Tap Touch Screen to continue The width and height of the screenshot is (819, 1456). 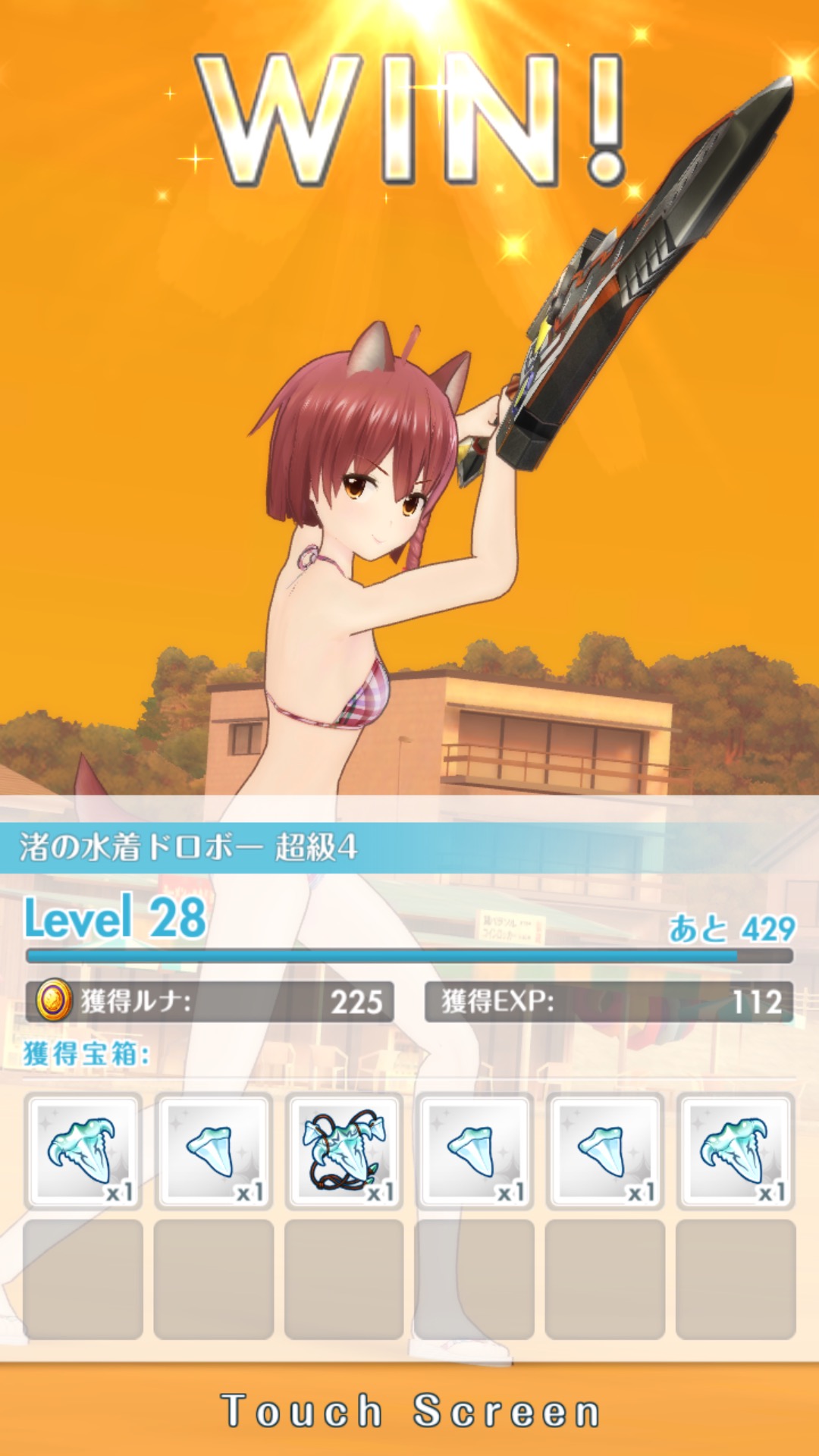click(x=409, y=1411)
